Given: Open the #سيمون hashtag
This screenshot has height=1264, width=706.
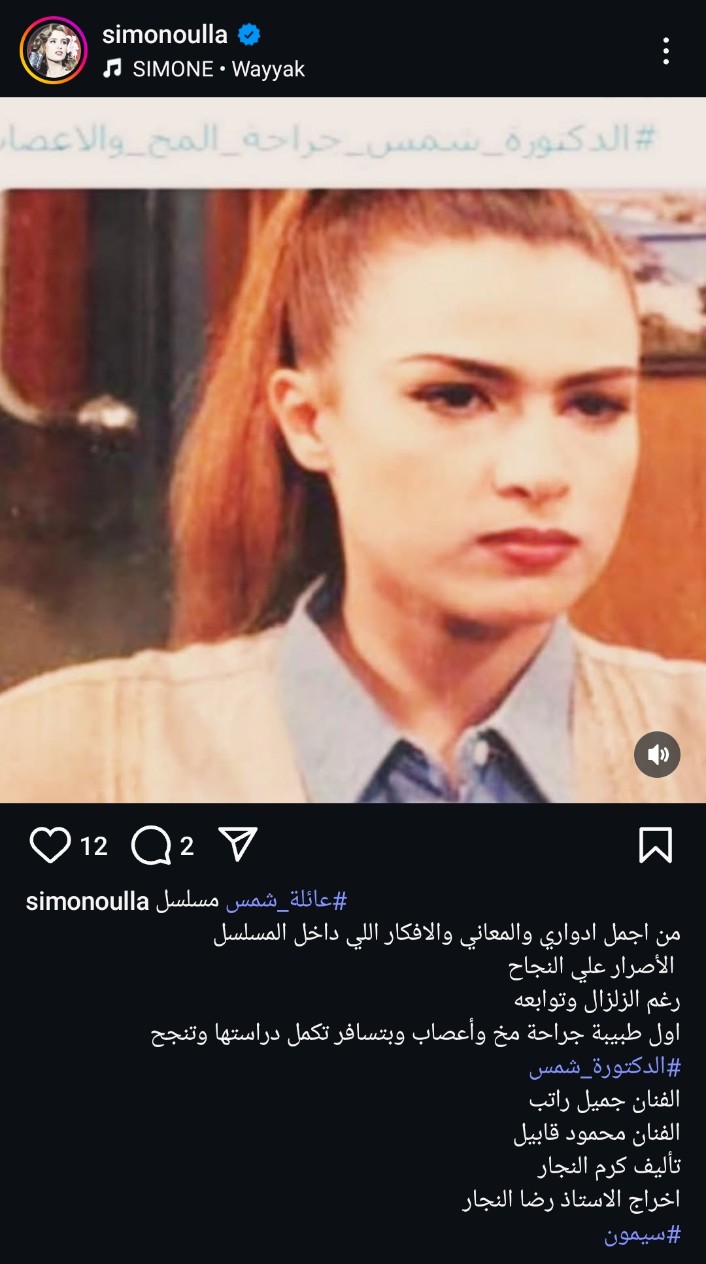Looking at the screenshot, I should tap(641, 1233).
